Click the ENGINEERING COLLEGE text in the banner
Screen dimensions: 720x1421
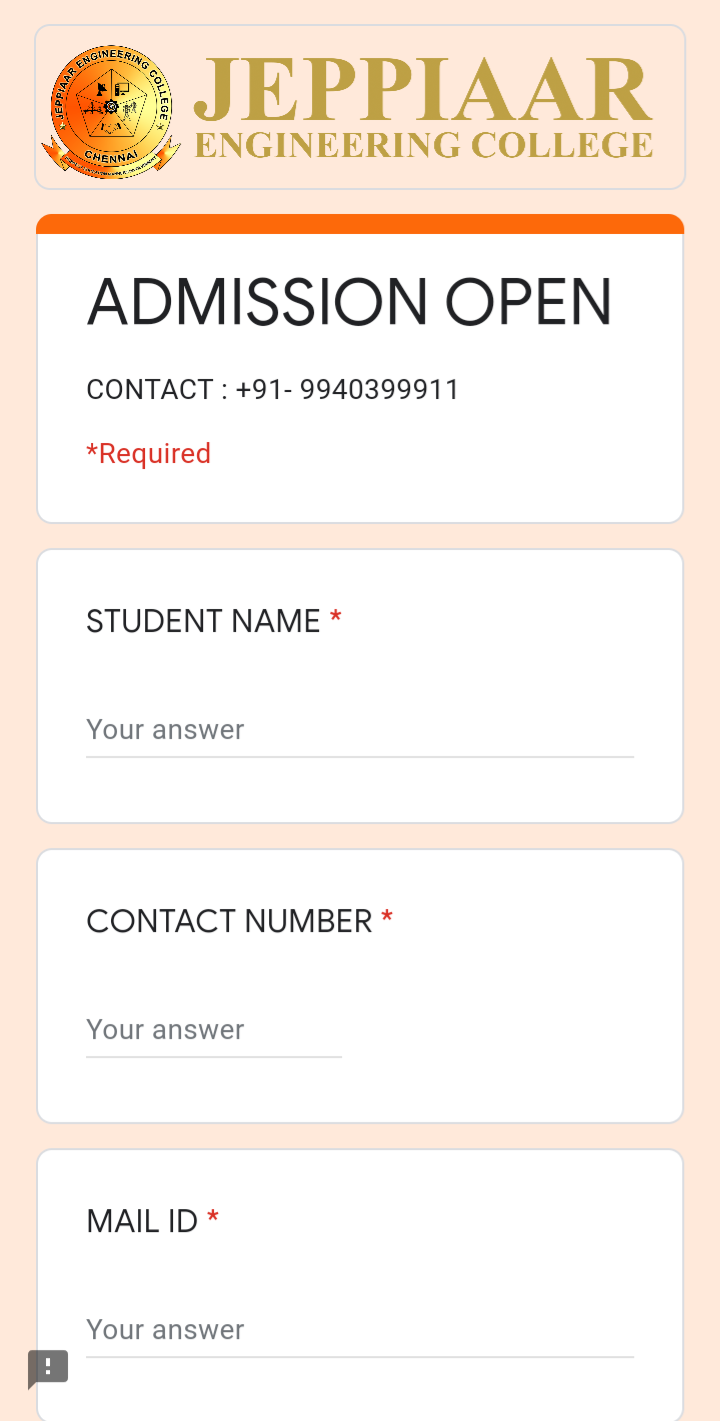pos(424,144)
